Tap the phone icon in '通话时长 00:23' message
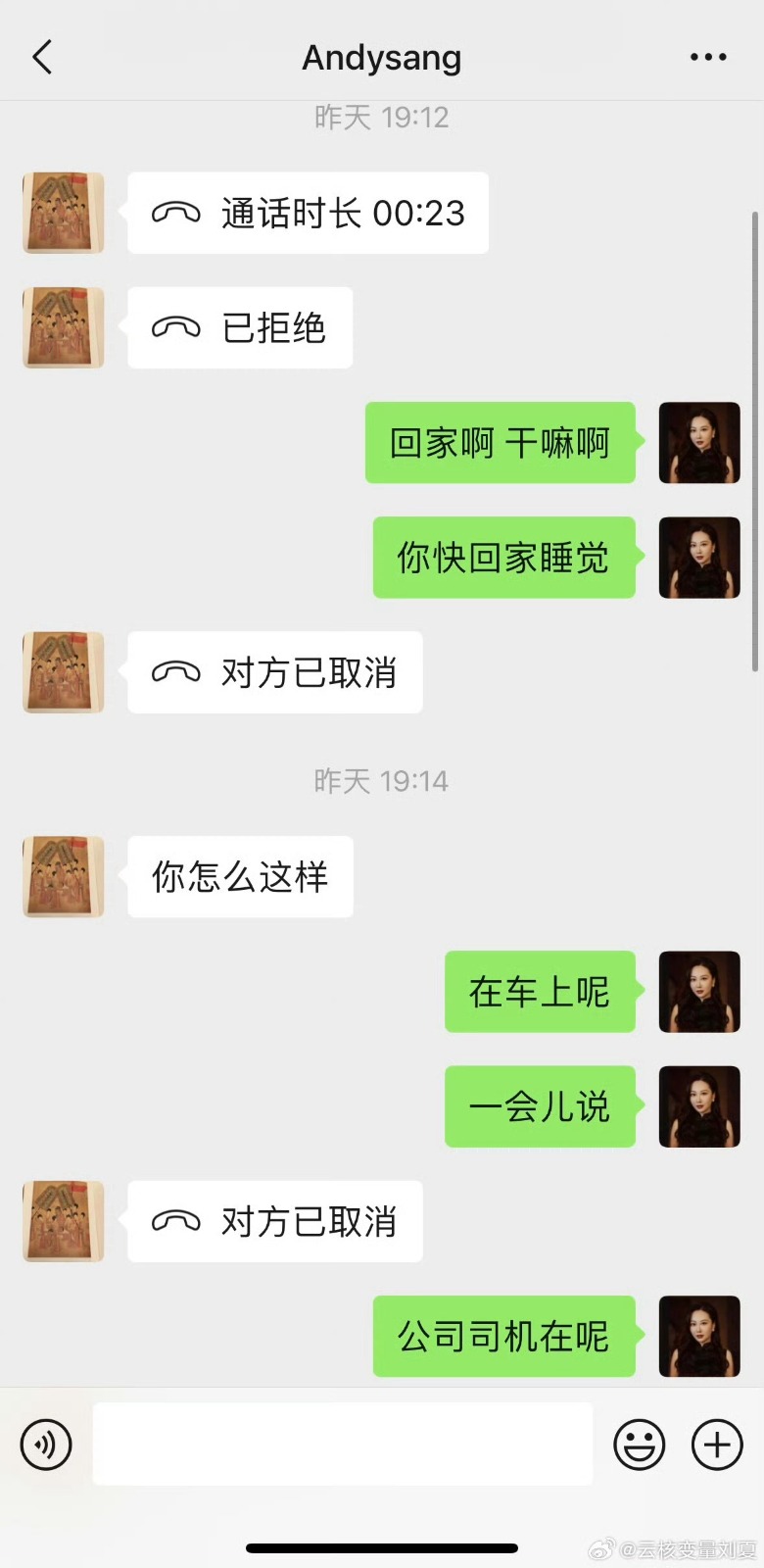 (x=176, y=212)
